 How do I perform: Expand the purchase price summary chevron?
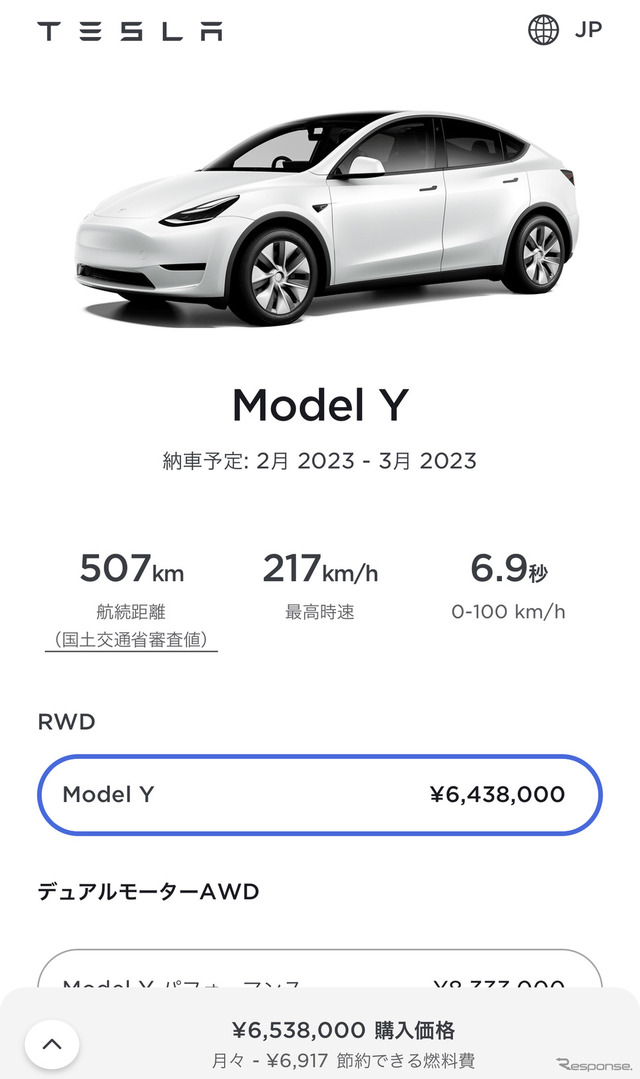tap(52, 1044)
